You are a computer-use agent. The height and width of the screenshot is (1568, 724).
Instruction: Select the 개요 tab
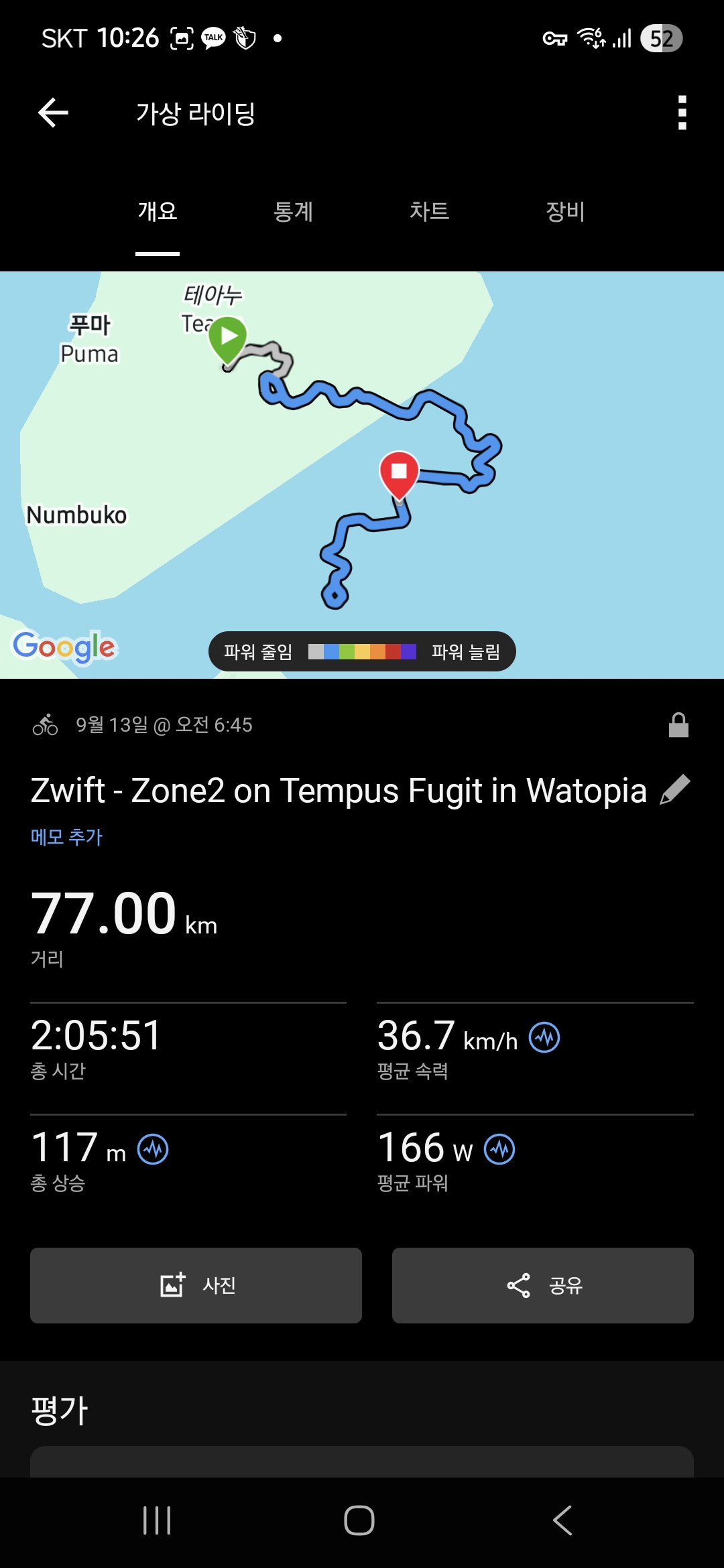(x=158, y=212)
